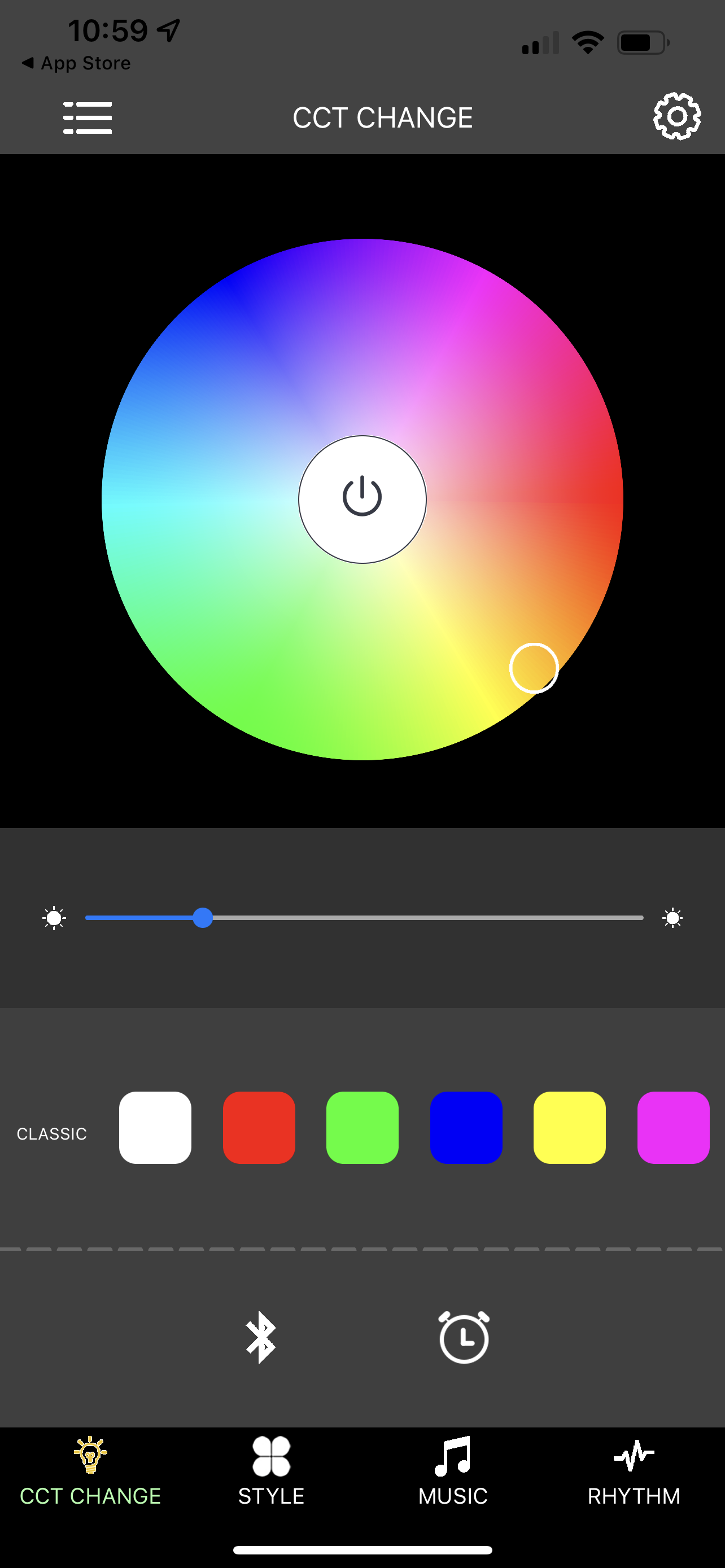Choose the green classic color swatch
725x1568 pixels.
tap(362, 1127)
